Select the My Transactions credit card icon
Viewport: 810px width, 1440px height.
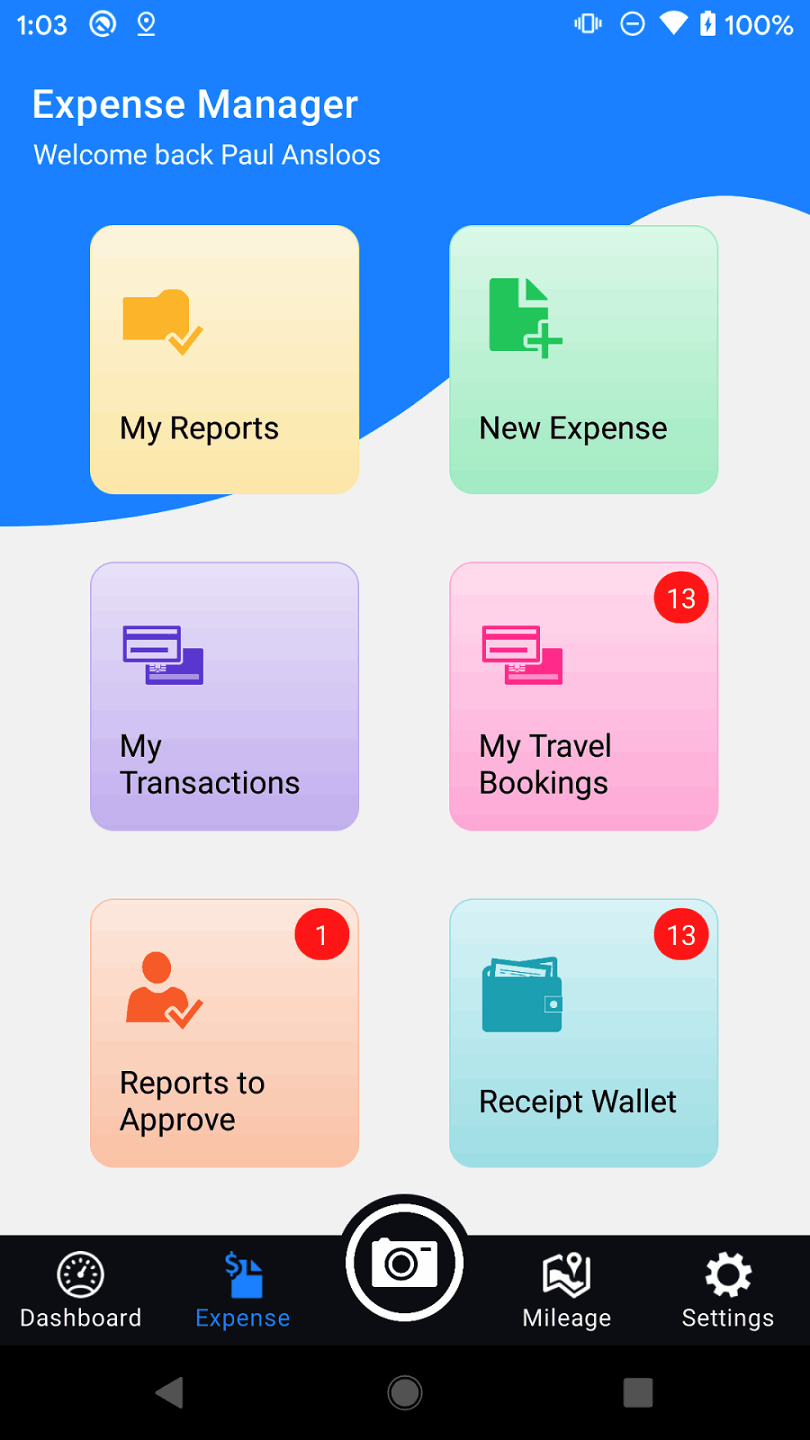tap(162, 655)
